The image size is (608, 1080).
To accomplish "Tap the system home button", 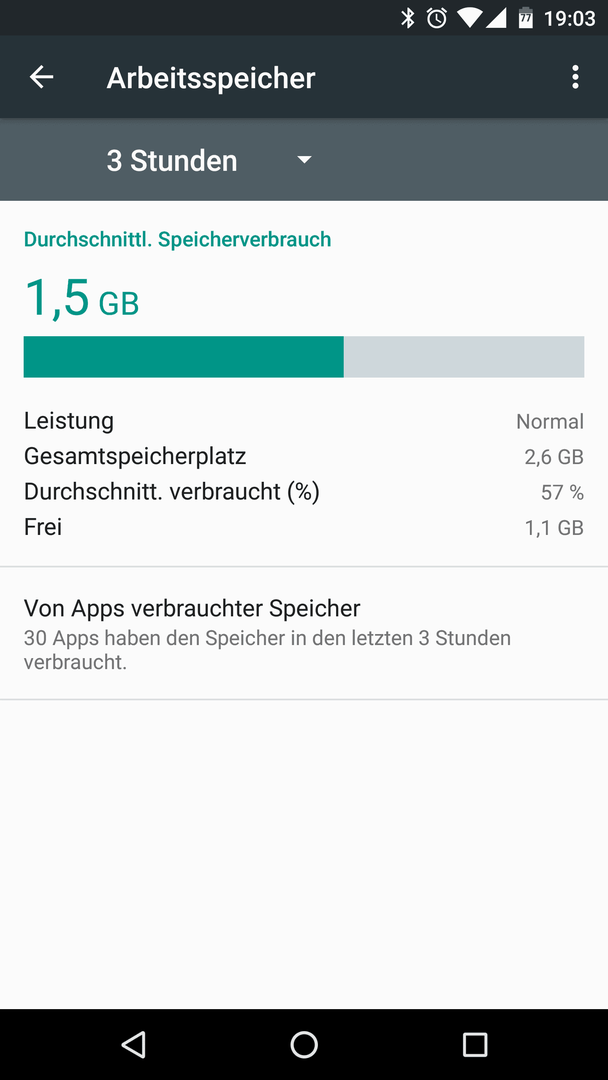I will (304, 1044).
